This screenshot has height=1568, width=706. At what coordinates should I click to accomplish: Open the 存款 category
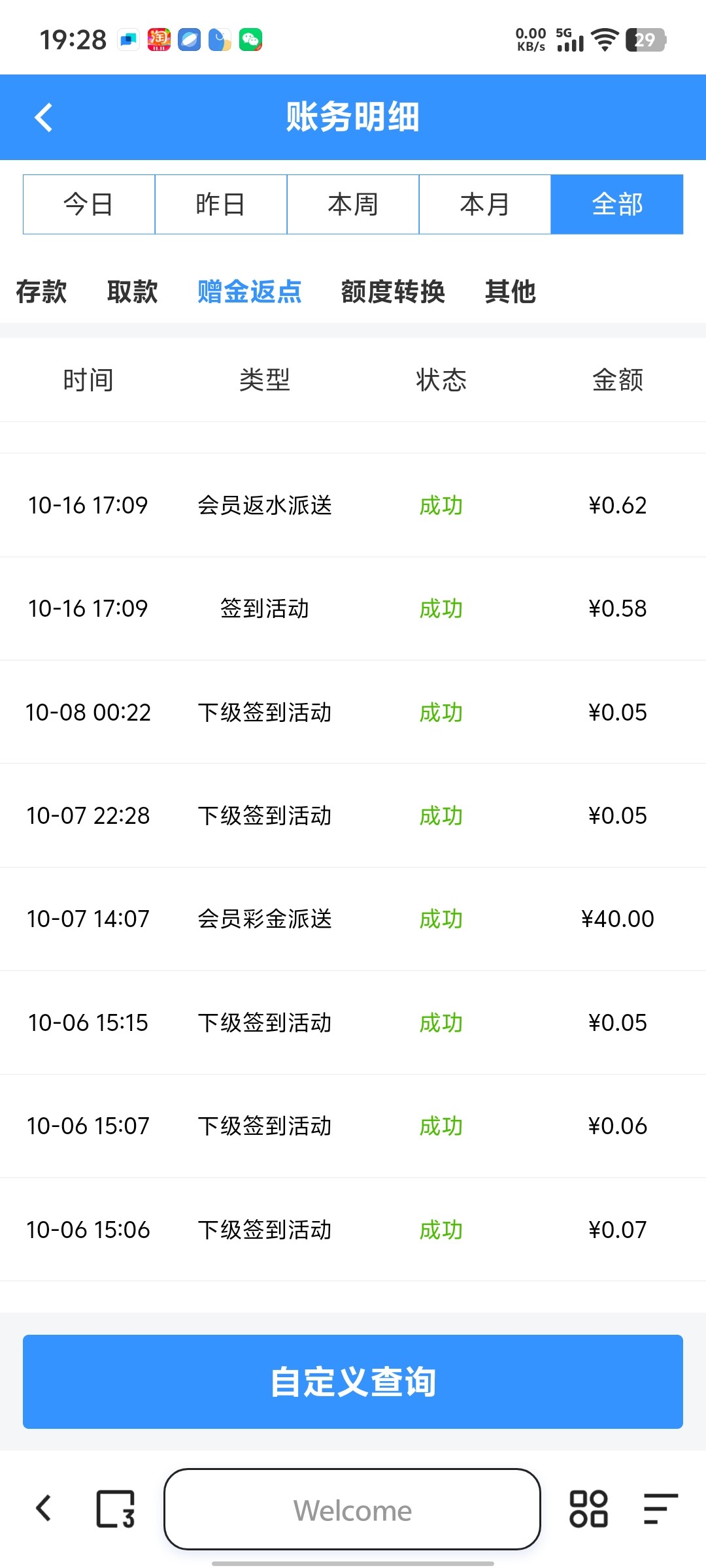pyautogui.click(x=41, y=291)
